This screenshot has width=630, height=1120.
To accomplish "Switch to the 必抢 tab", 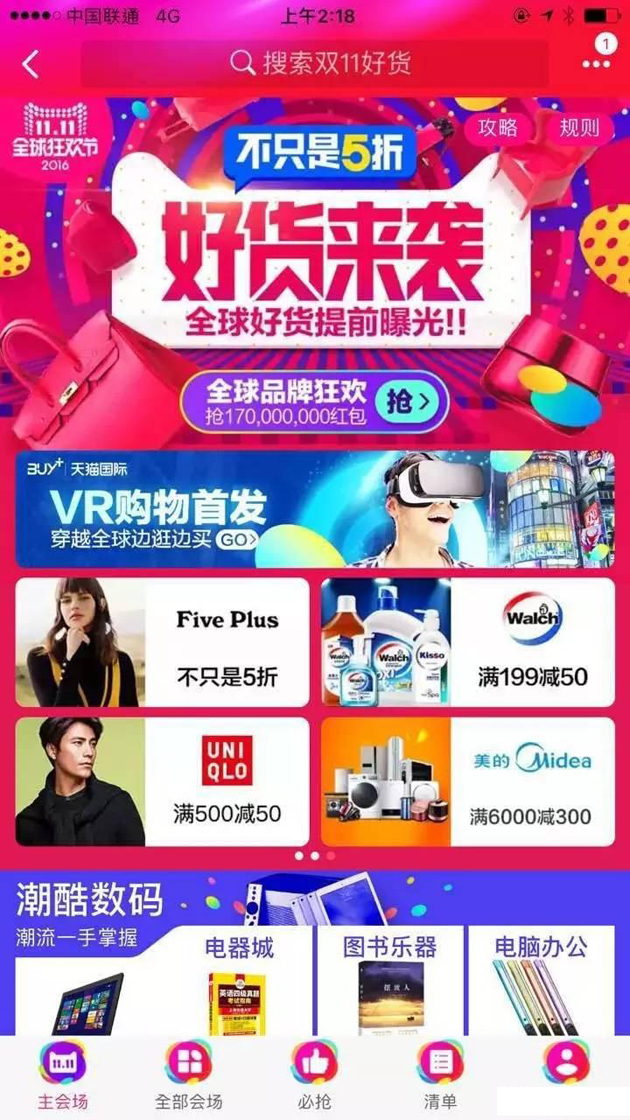I will (x=315, y=1075).
